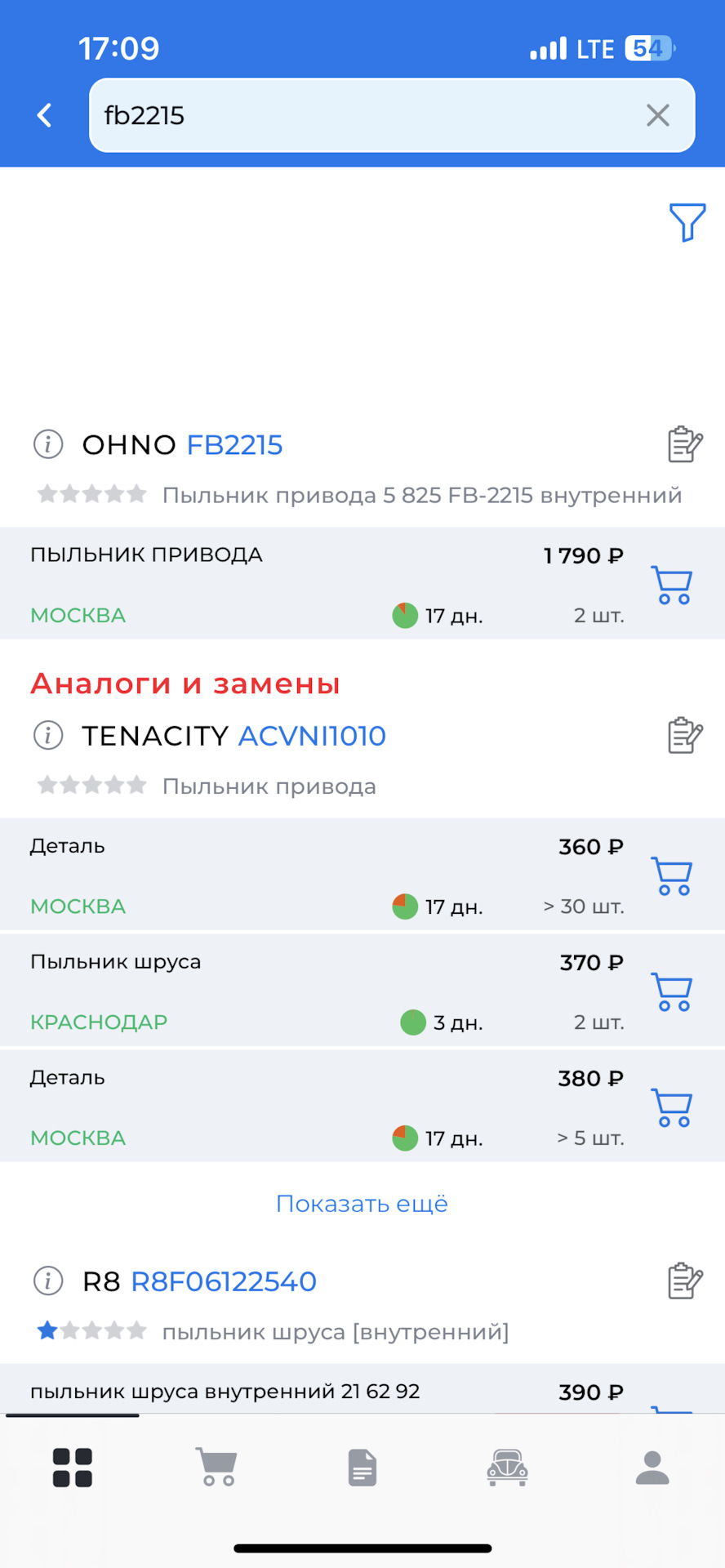Open the profile tab
The width and height of the screenshot is (725, 1568).
point(652,1468)
